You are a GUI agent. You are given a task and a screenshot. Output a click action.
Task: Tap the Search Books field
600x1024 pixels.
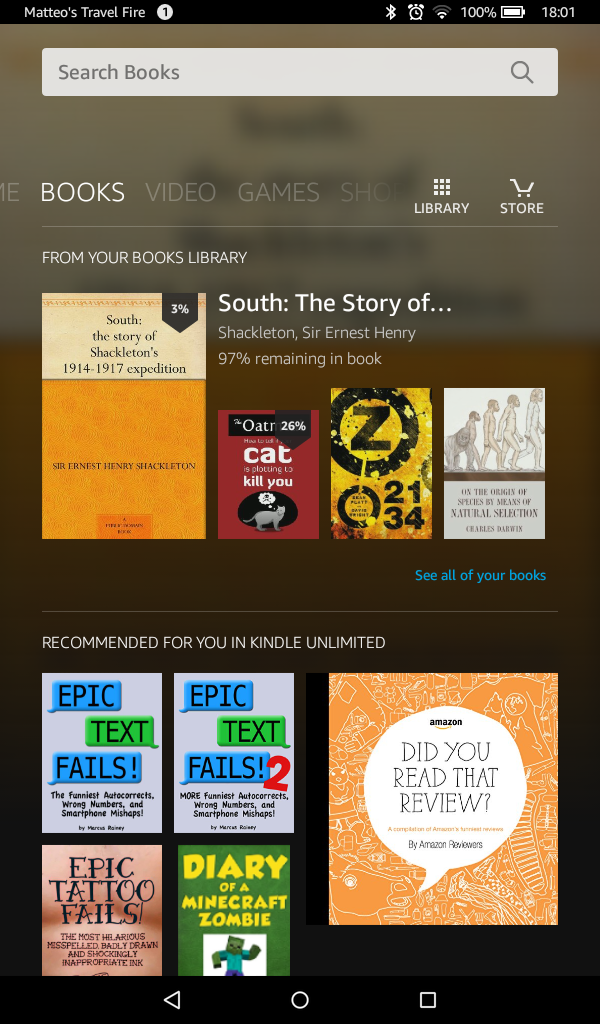point(300,72)
